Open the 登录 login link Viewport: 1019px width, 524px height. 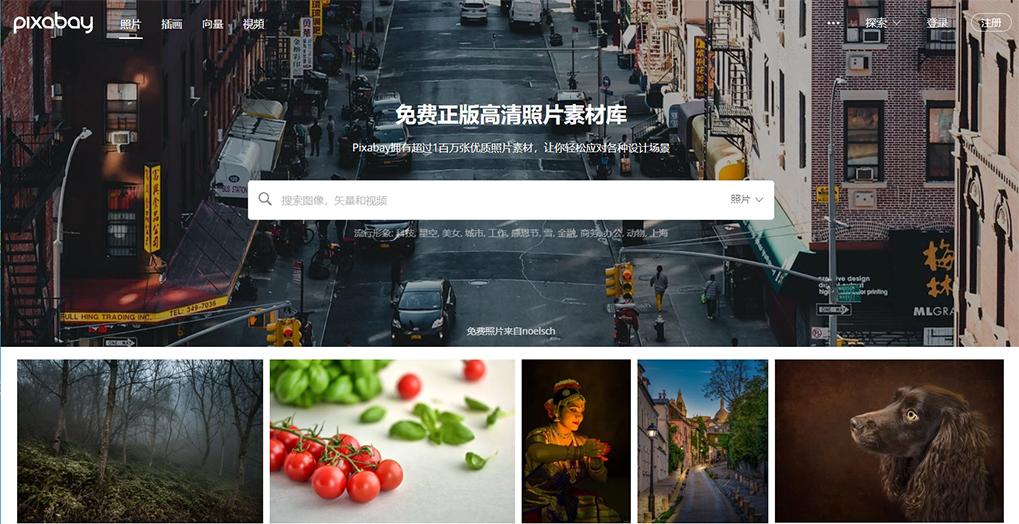coord(937,23)
